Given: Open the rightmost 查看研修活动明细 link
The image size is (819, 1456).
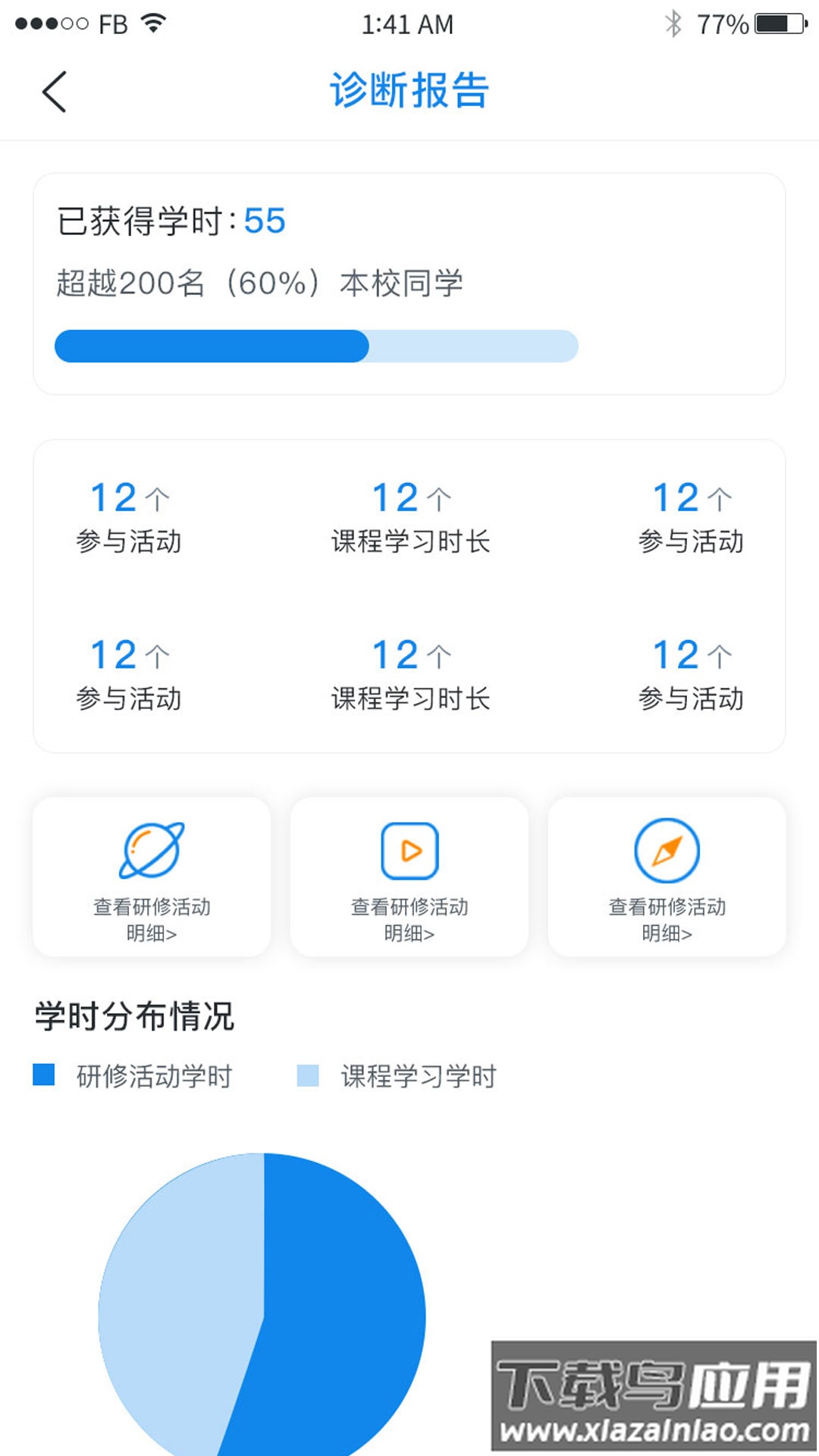Looking at the screenshot, I should click(x=666, y=919).
